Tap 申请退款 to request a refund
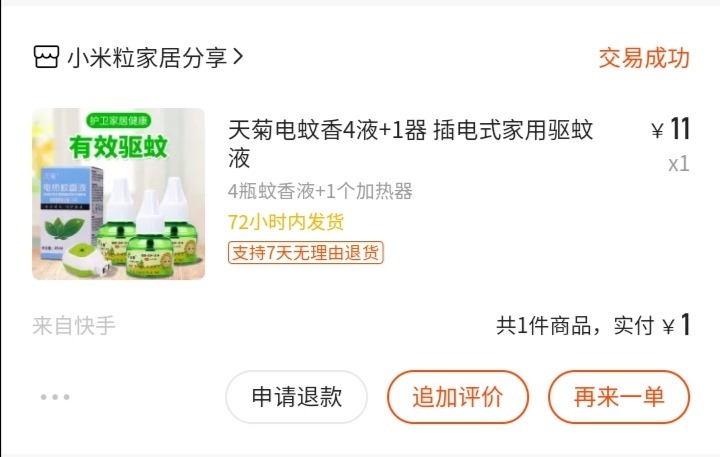 click(x=296, y=397)
